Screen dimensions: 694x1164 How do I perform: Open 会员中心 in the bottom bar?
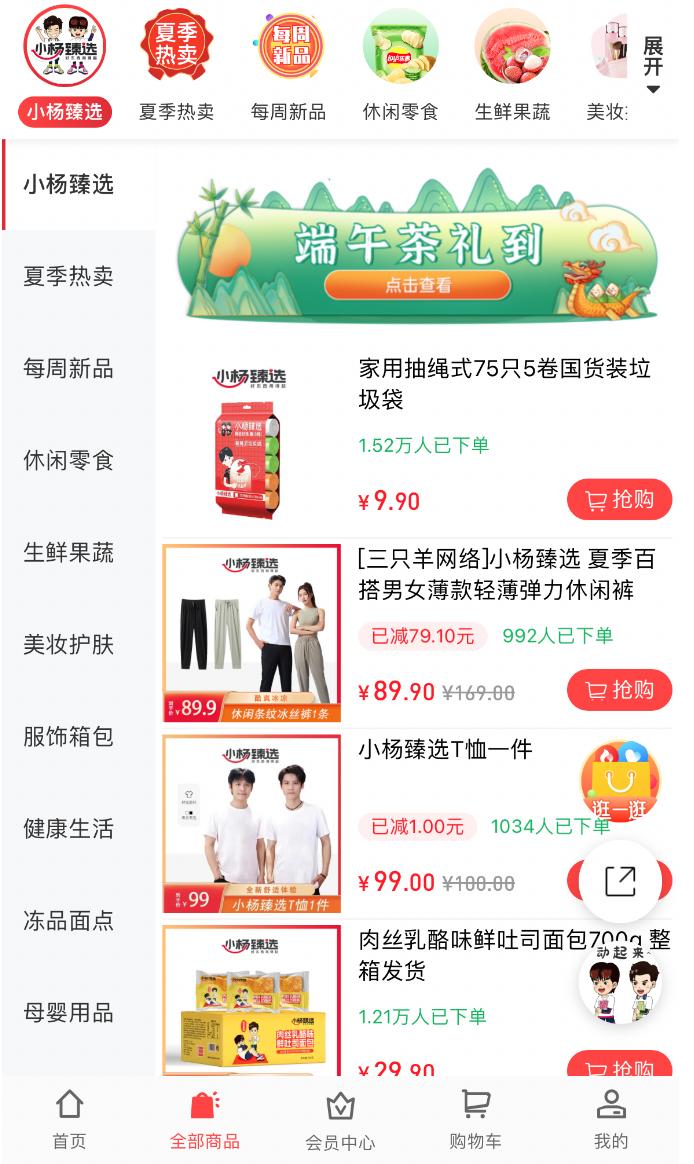(340, 1119)
